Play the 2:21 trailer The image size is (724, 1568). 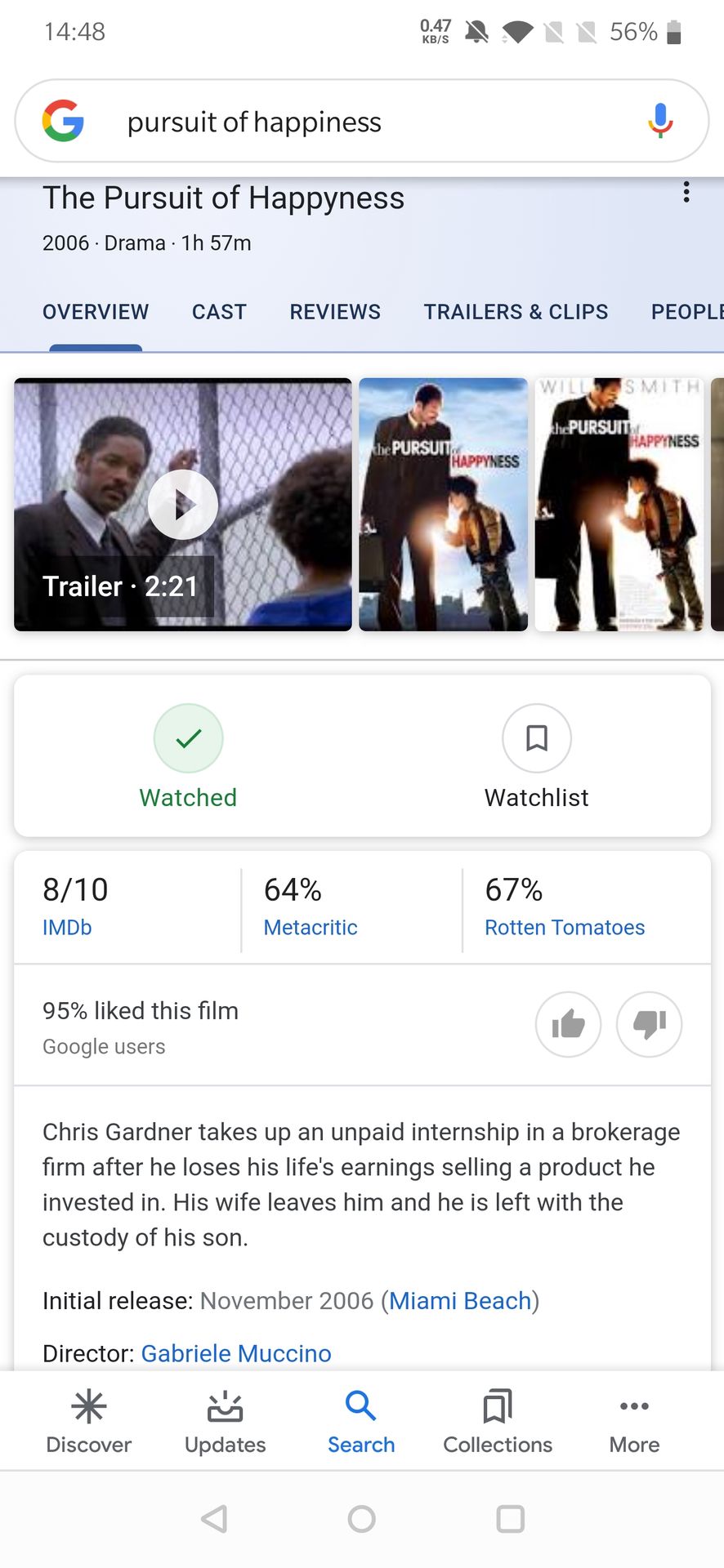click(183, 505)
